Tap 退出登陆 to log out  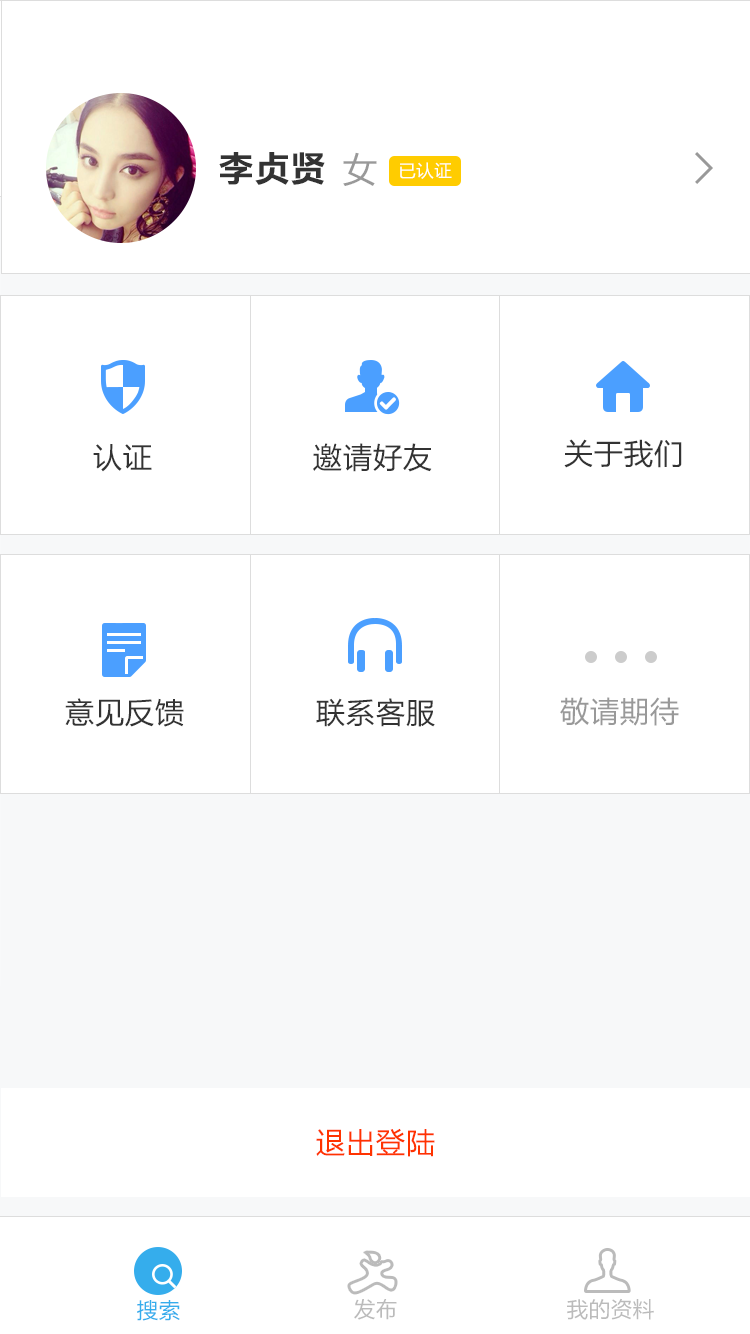373,1142
